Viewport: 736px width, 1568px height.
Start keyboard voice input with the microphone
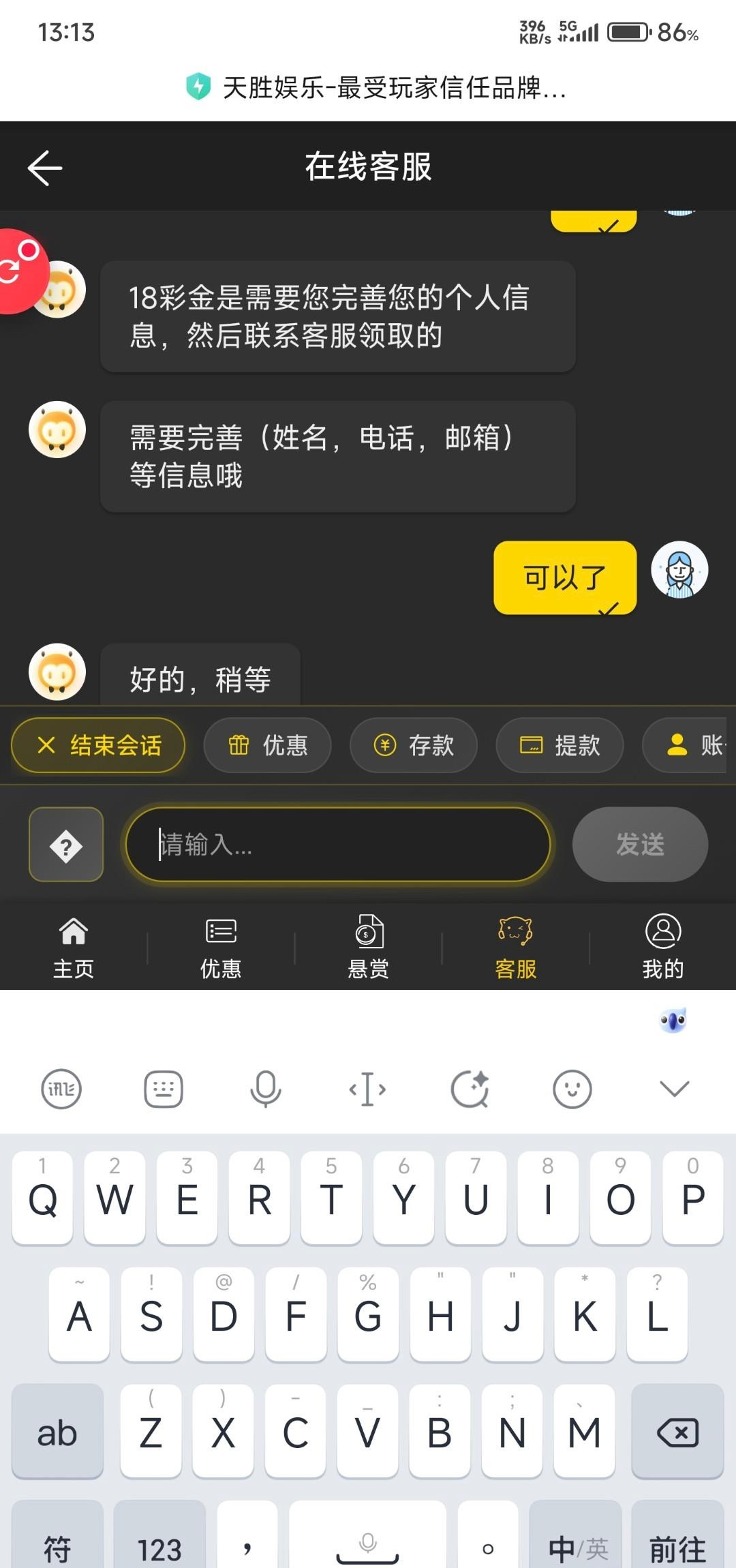click(x=265, y=1089)
